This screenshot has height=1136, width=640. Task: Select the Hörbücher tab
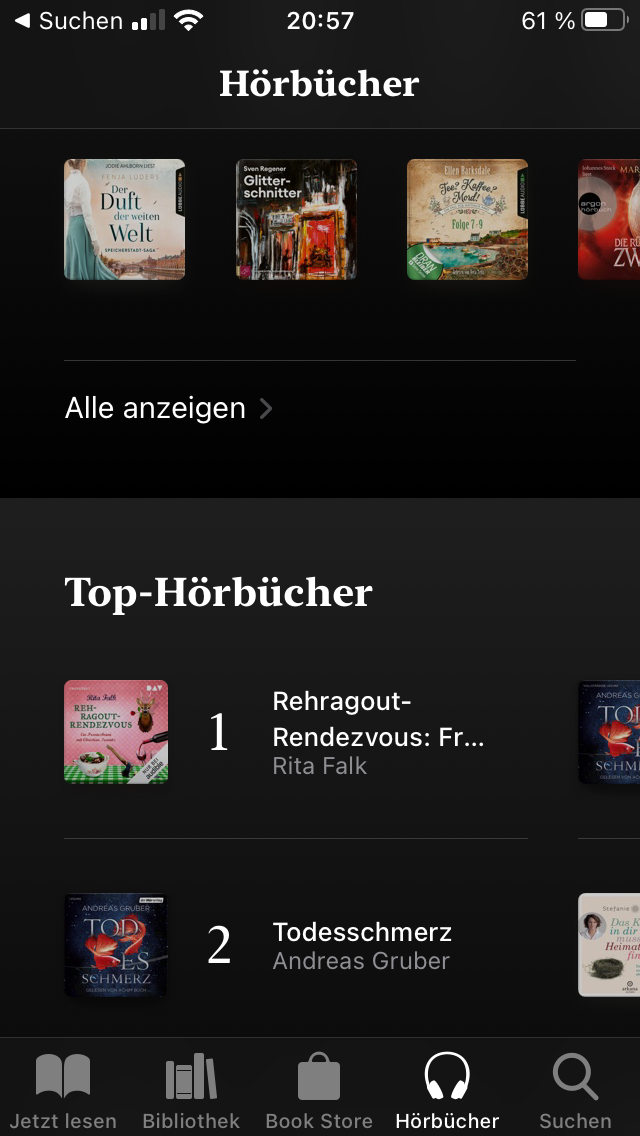tap(447, 1092)
